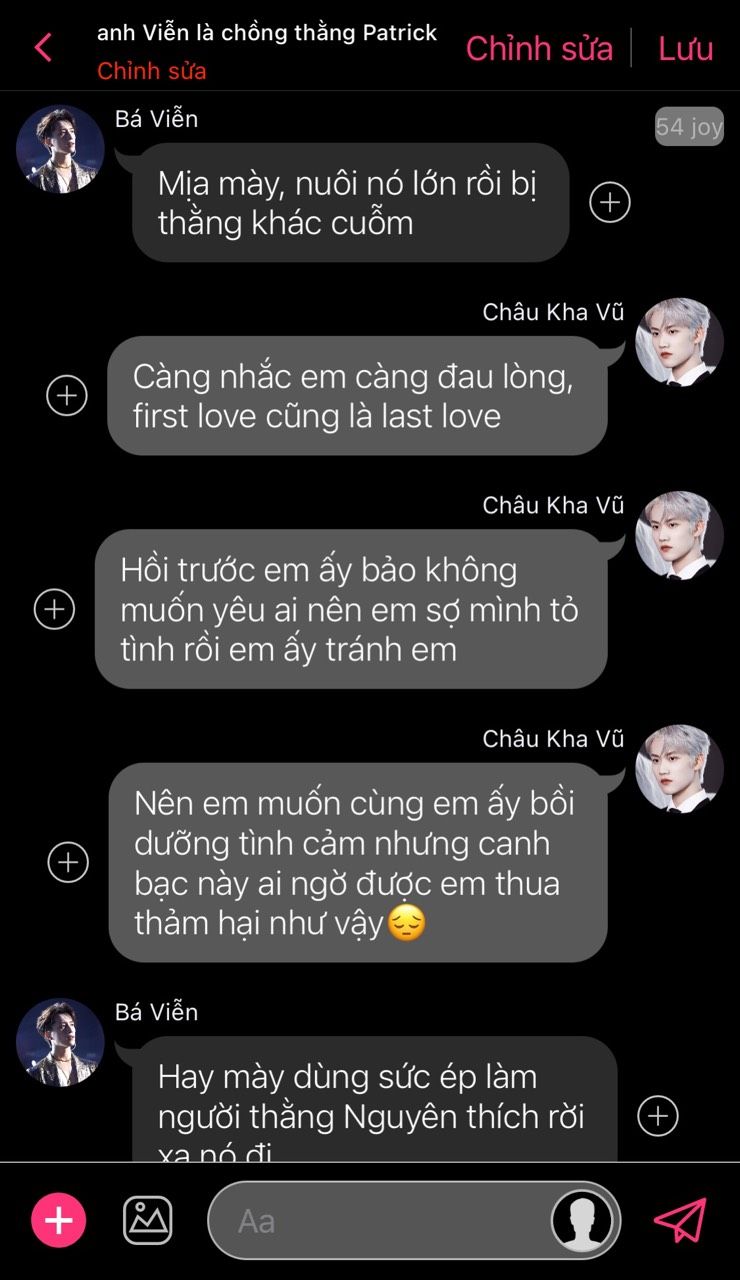Open the image picker icon
The height and width of the screenshot is (1280, 740).
pos(147,1220)
